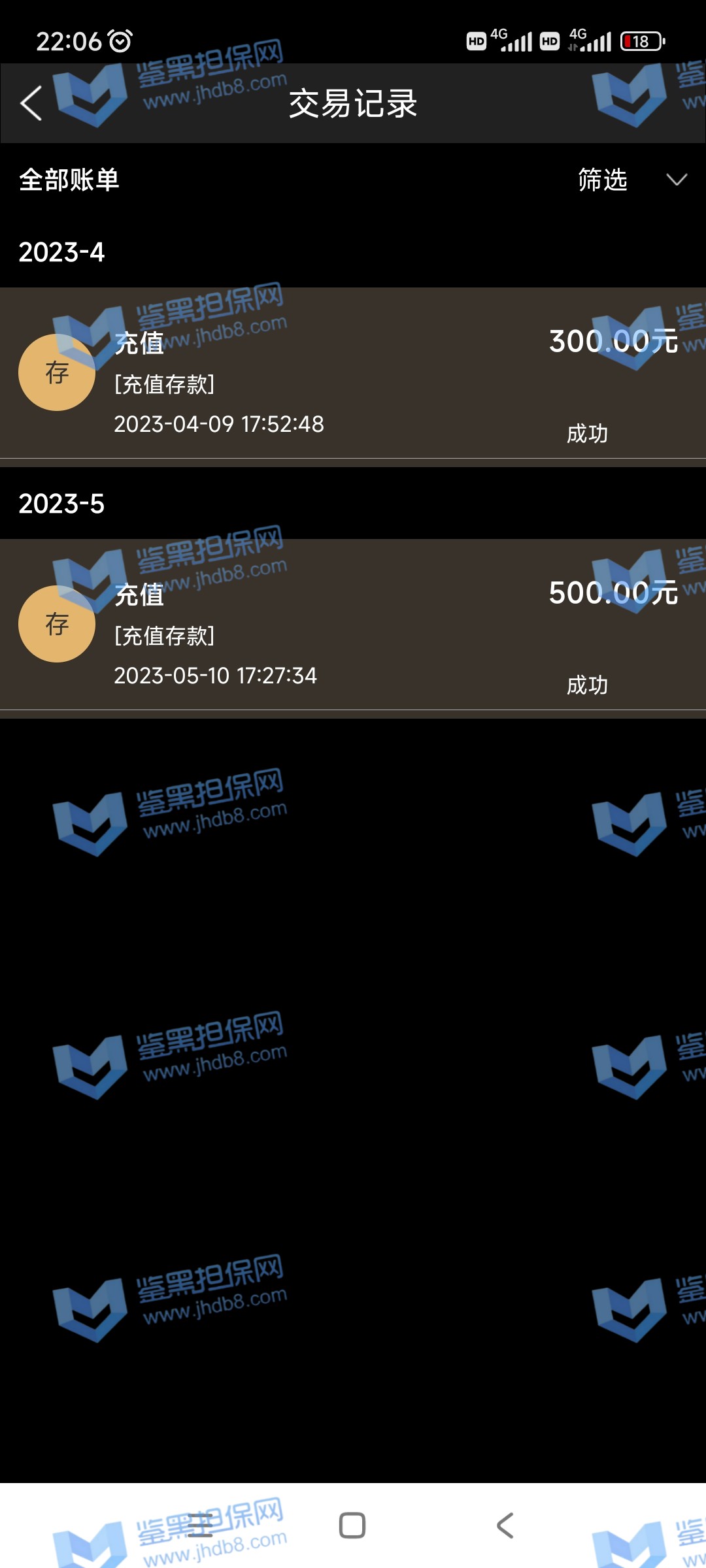The height and width of the screenshot is (1568, 706).
Task: Expand the 筛选 filter dropdown
Action: pos(631,180)
